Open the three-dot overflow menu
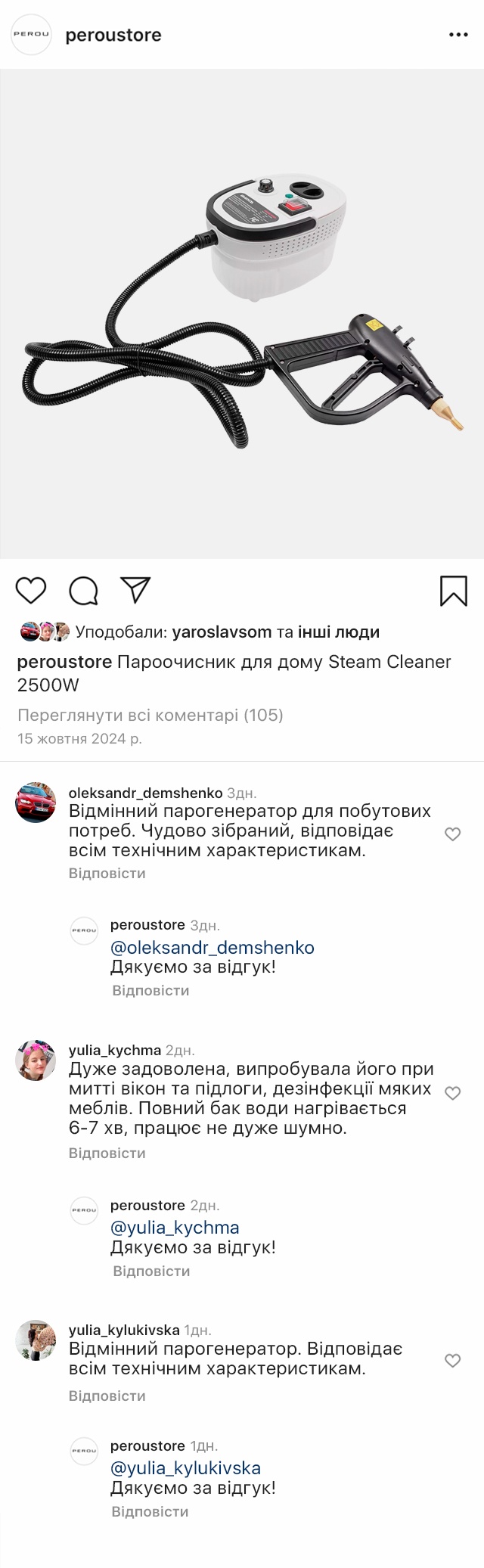Viewport: 484px width, 1568px height. coord(458,35)
